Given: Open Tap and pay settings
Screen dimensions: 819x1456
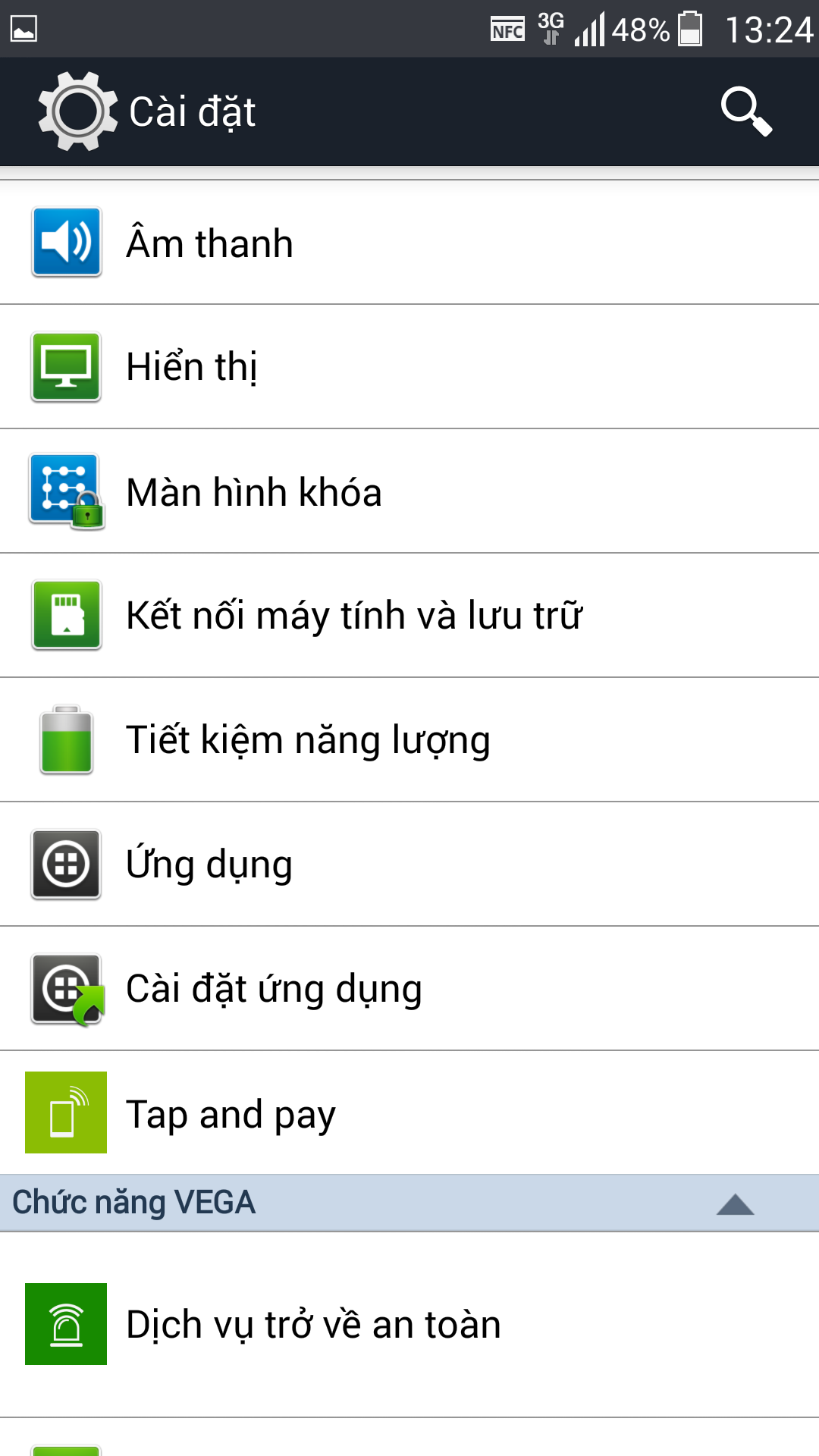Looking at the screenshot, I should pyautogui.click(x=409, y=1113).
